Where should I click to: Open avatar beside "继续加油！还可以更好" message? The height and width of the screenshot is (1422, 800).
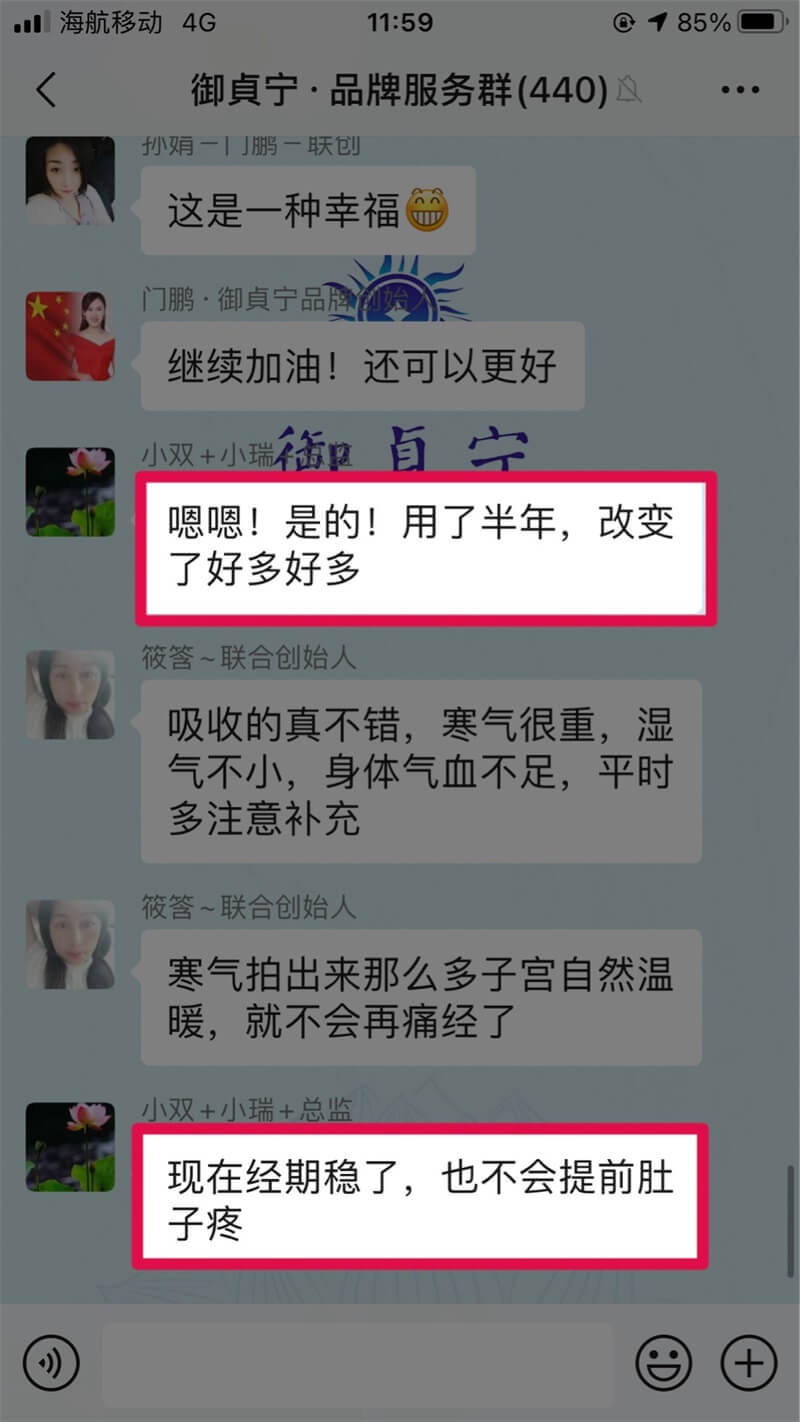coord(69,336)
